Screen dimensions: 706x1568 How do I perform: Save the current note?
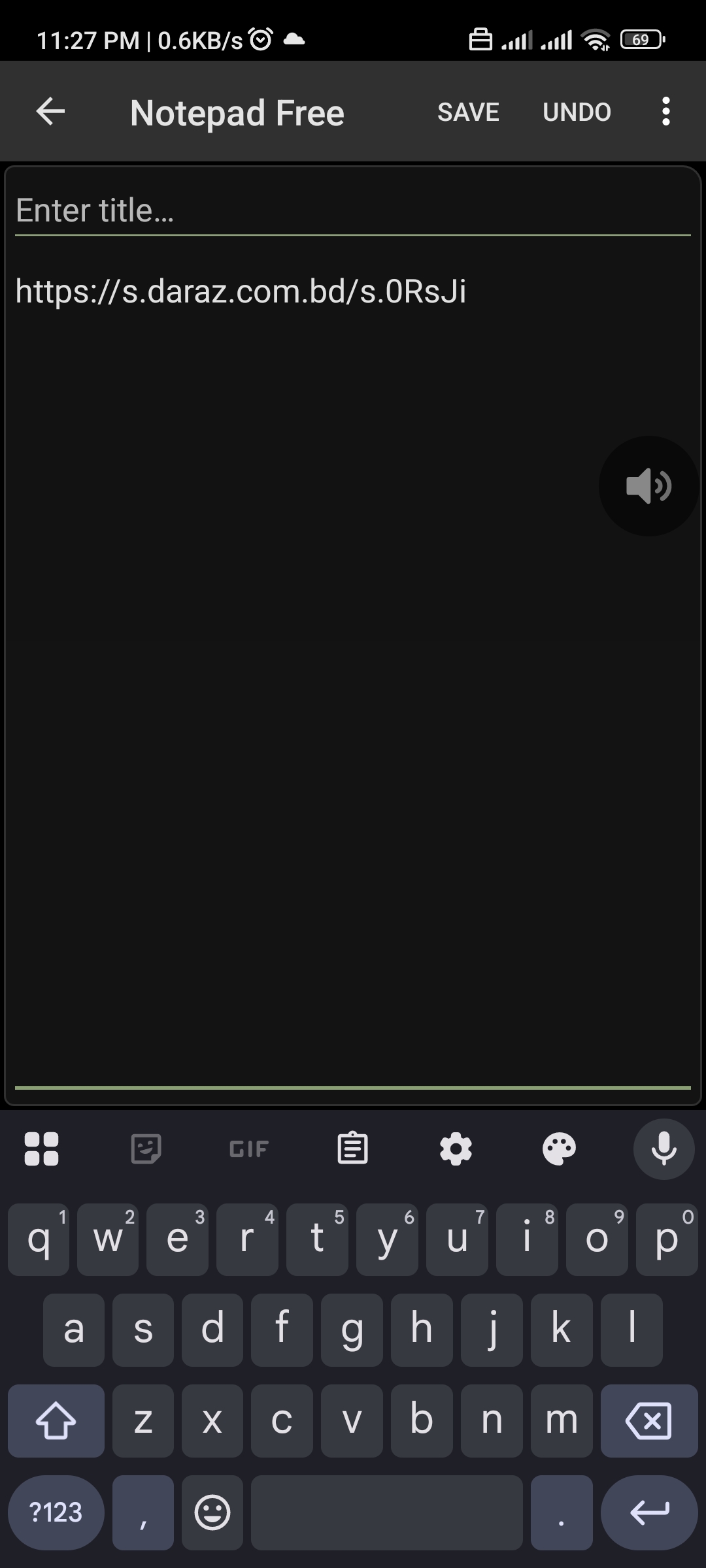[468, 112]
